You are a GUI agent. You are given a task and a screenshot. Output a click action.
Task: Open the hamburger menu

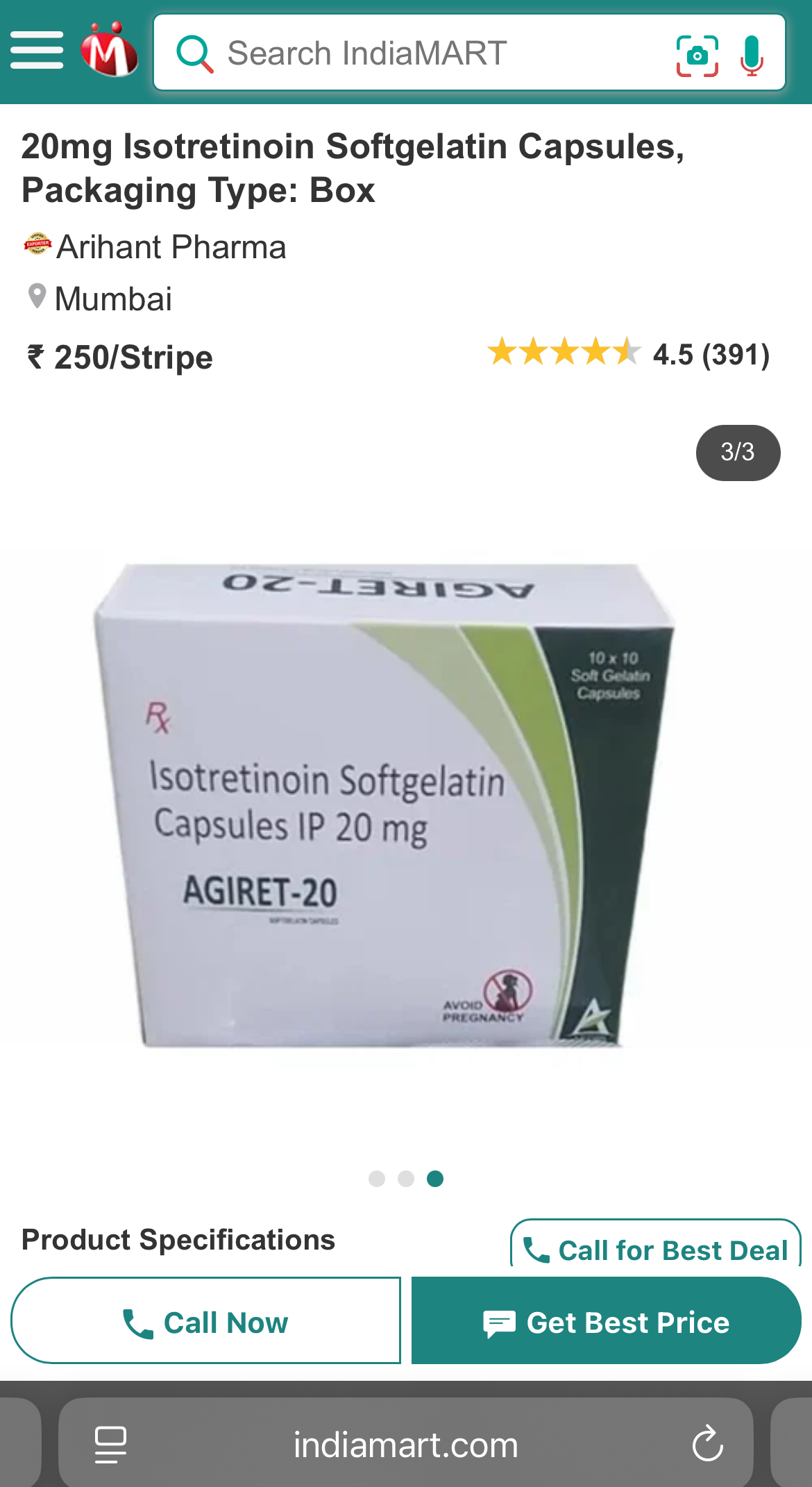(37, 50)
